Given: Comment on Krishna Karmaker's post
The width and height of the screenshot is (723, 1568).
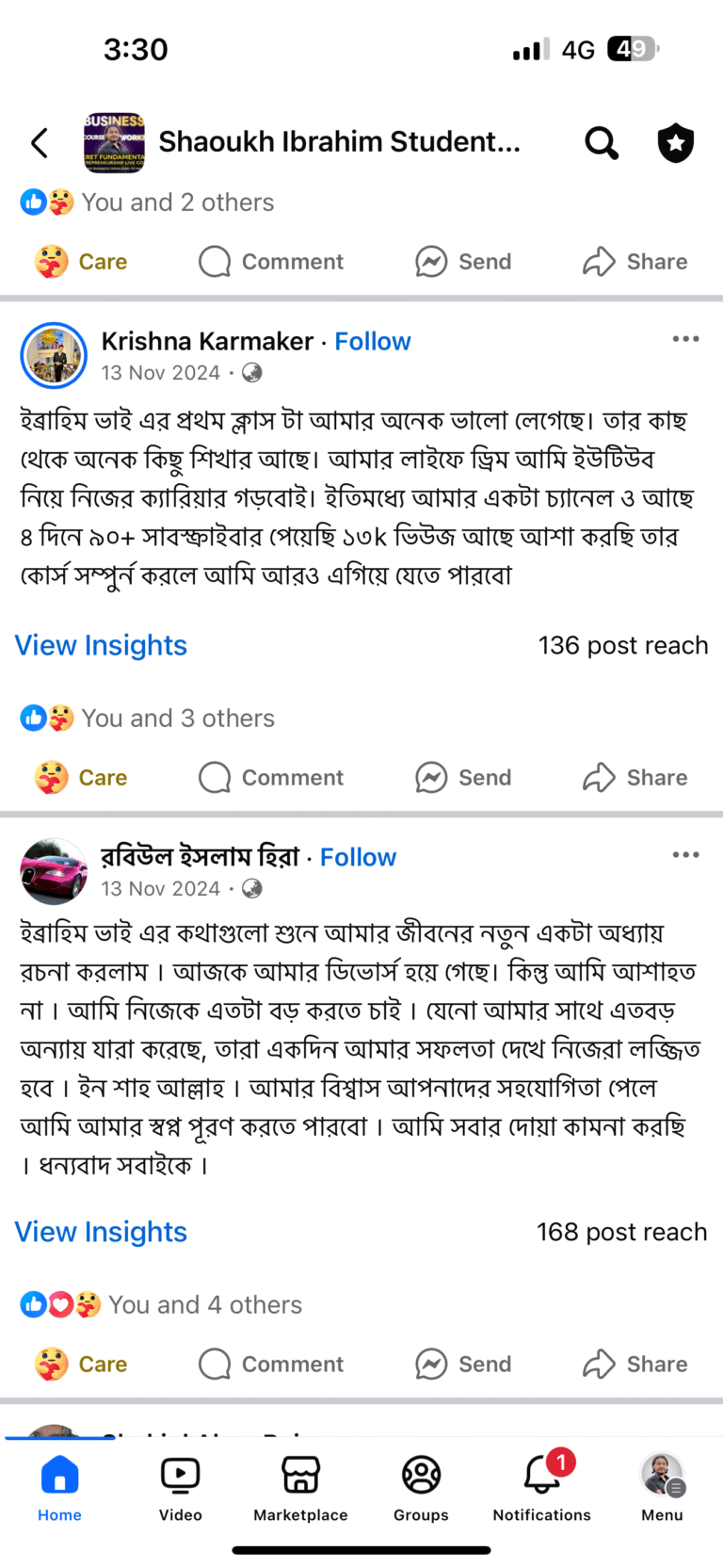Looking at the screenshot, I should [x=271, y=778].
